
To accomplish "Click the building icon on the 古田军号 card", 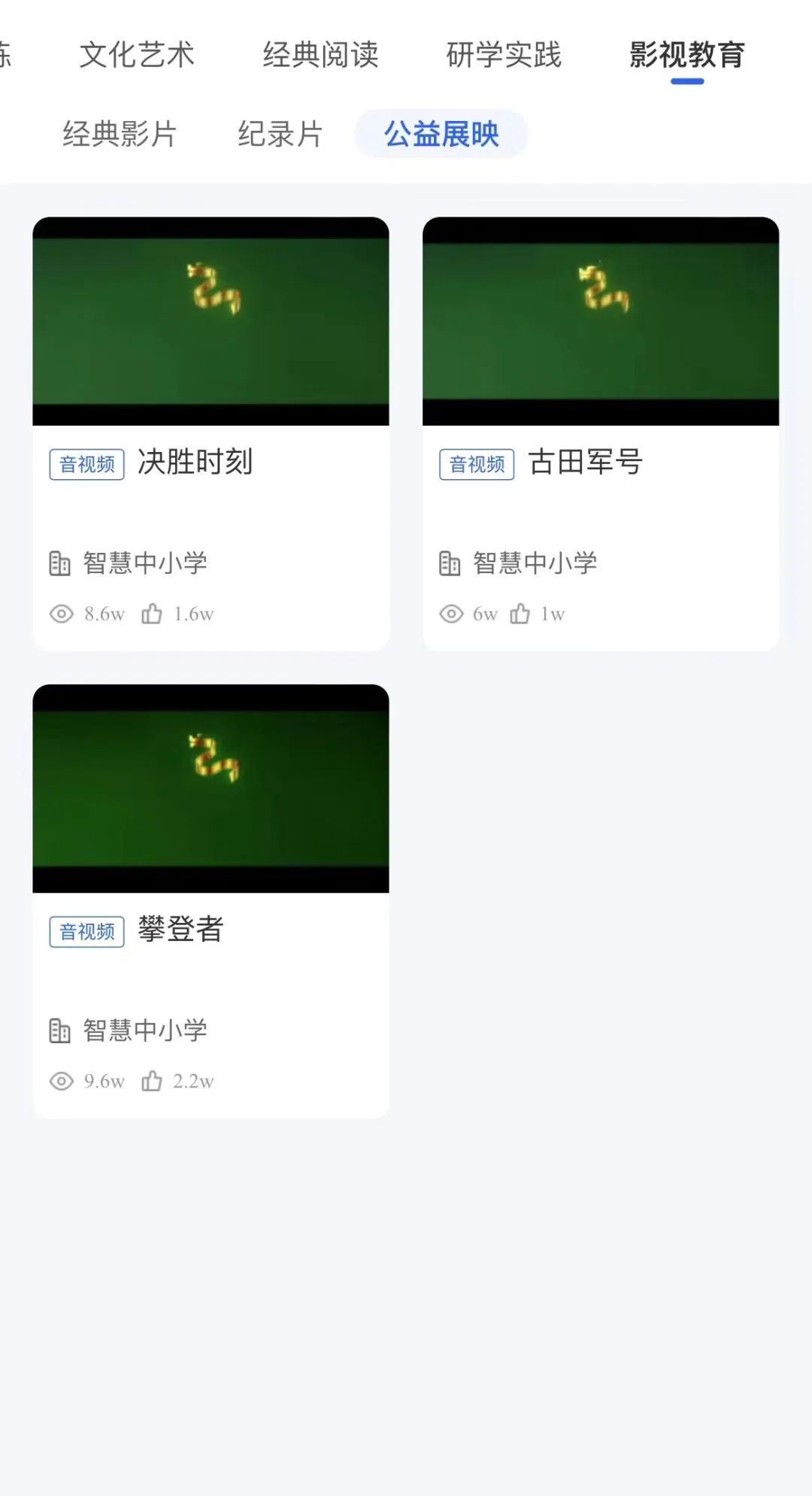I will pos(450,562).
